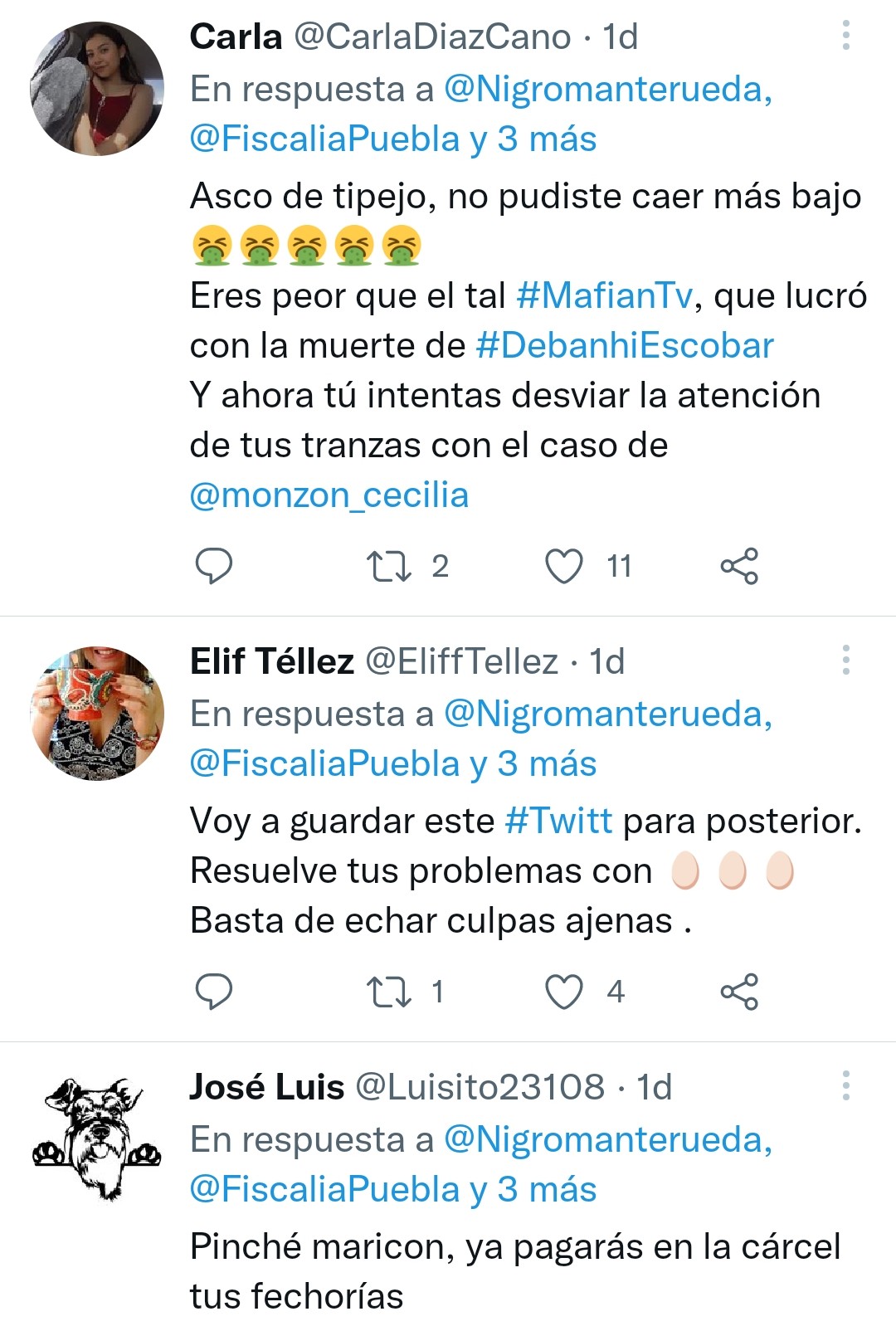Like Elif Téllez's tweet
This screenshot has width=896, height=1331.
click(564, 992)
